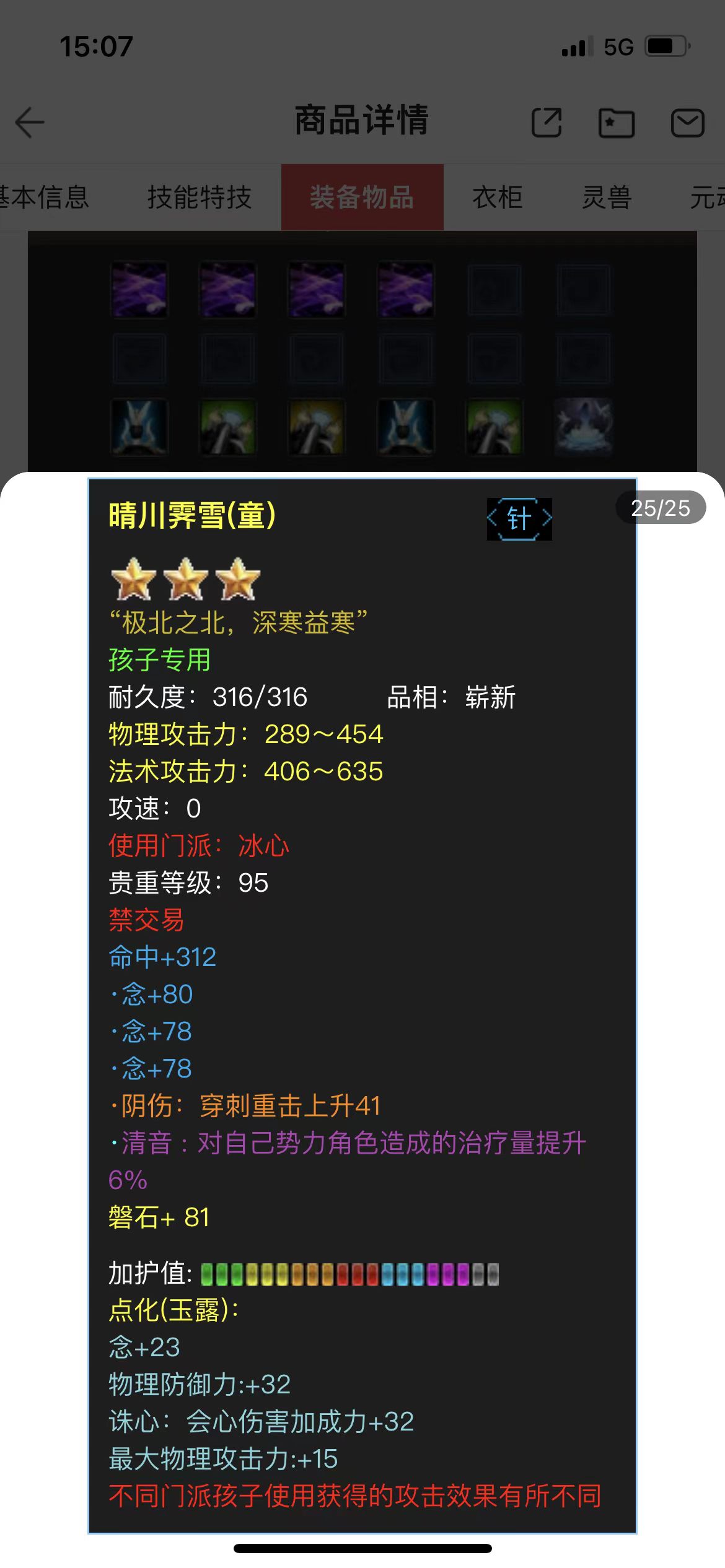This screenshot has width=725, height=1568.
Task: Share this product listing
Action: click(547, 122)
